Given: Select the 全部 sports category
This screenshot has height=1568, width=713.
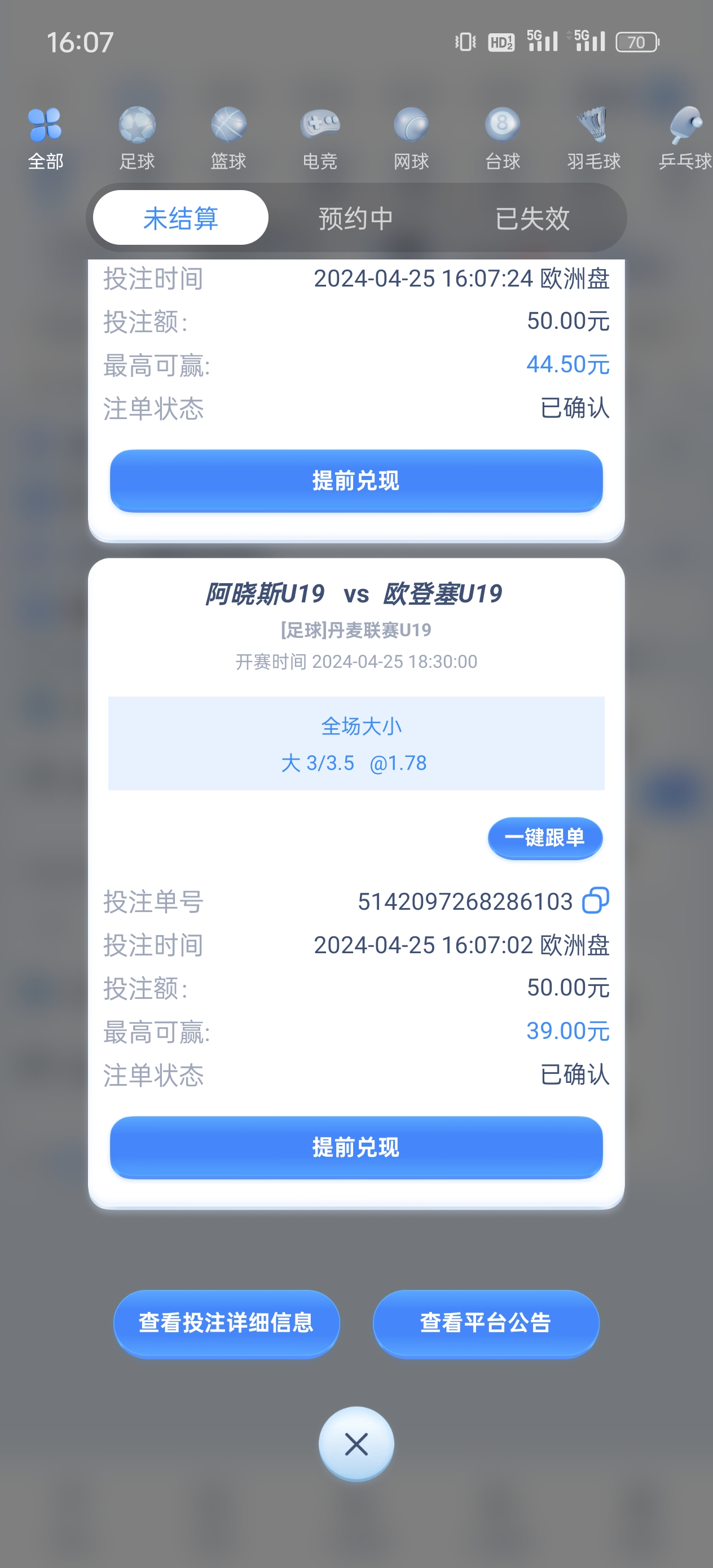Looking at the screenshot, I should (45, 138).
